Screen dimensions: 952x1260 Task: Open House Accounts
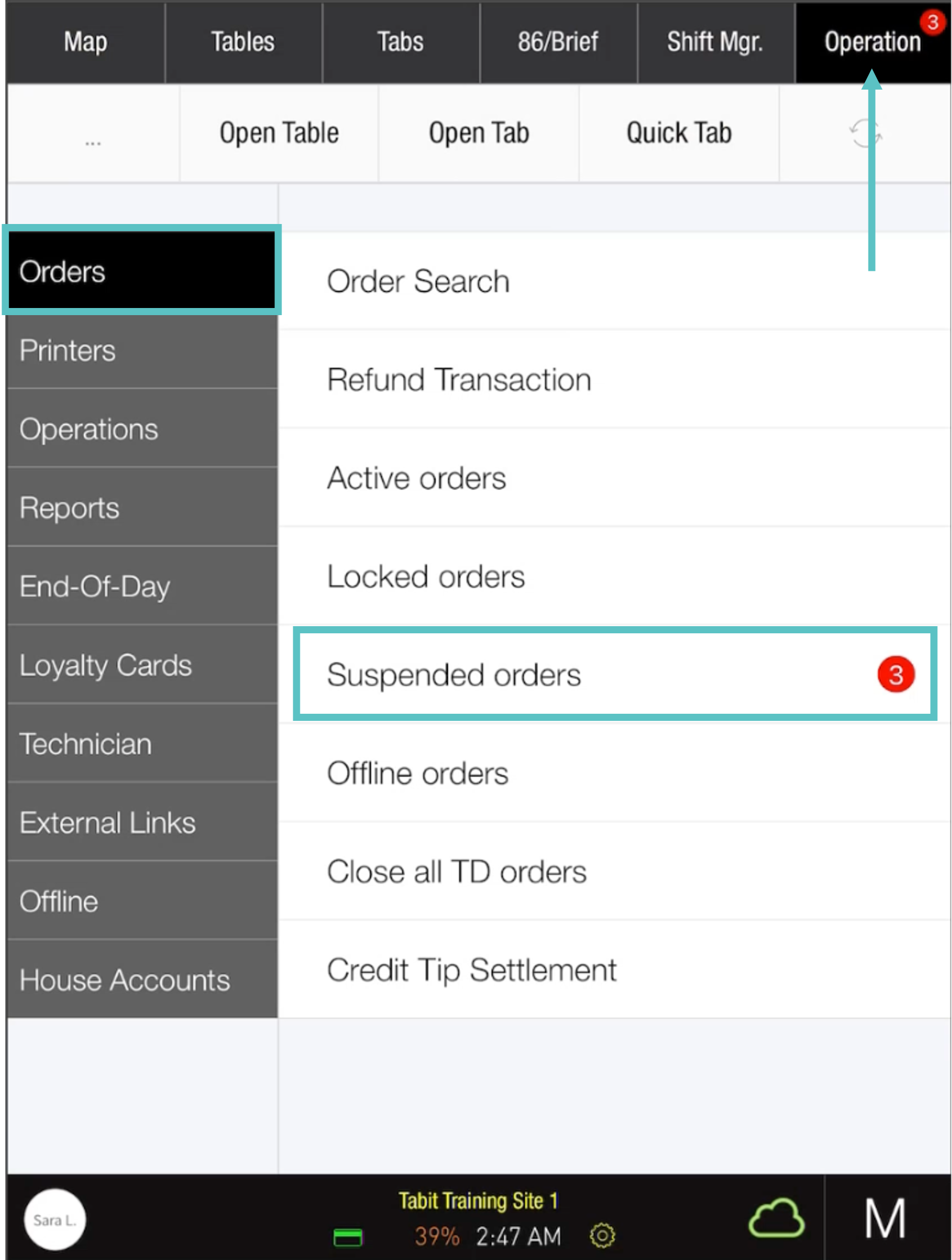(x=142, y=980)
